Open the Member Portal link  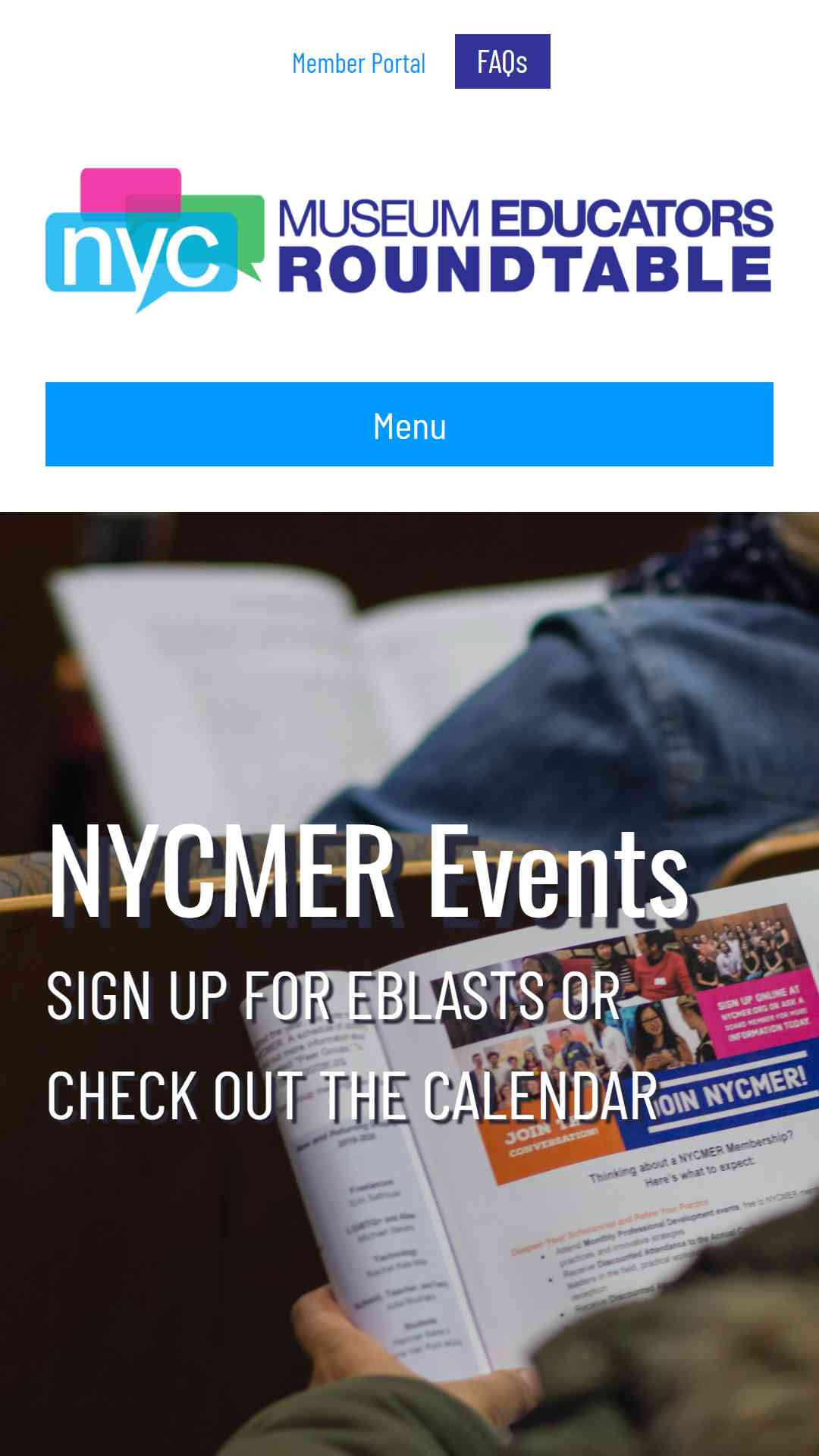point(359,63)
